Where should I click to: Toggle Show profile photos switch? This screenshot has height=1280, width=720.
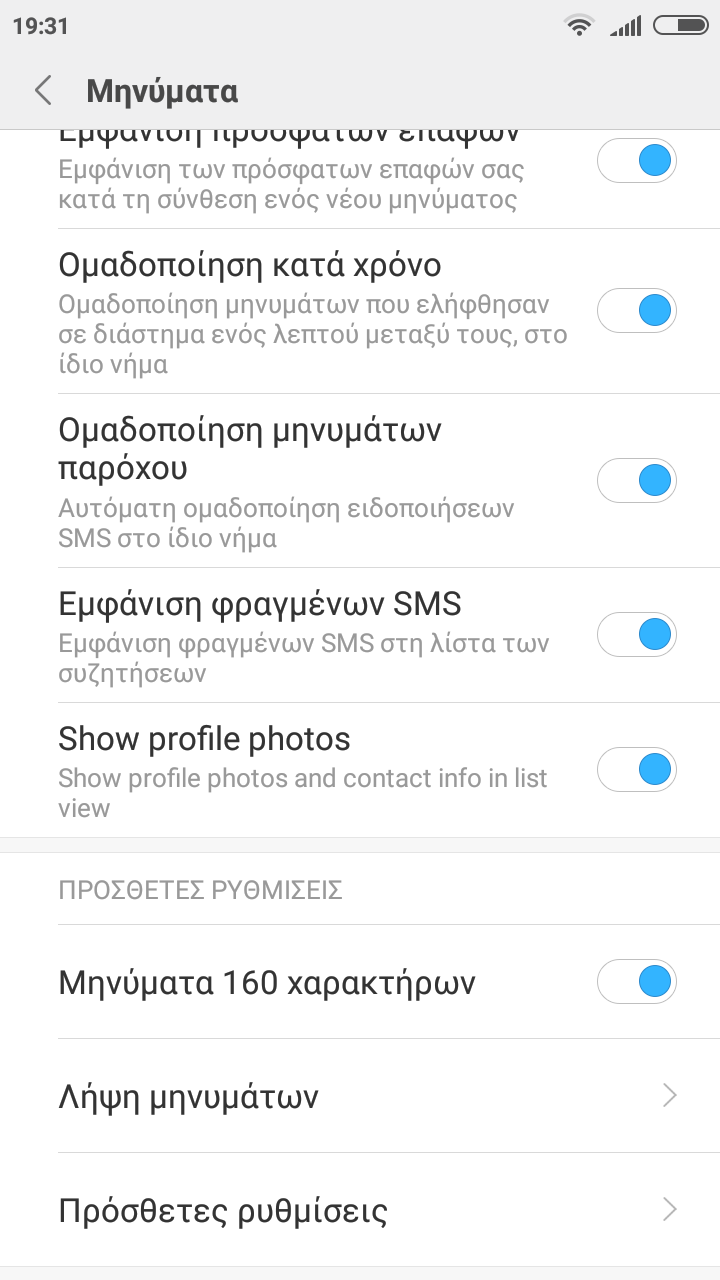(x=637, y=770)
